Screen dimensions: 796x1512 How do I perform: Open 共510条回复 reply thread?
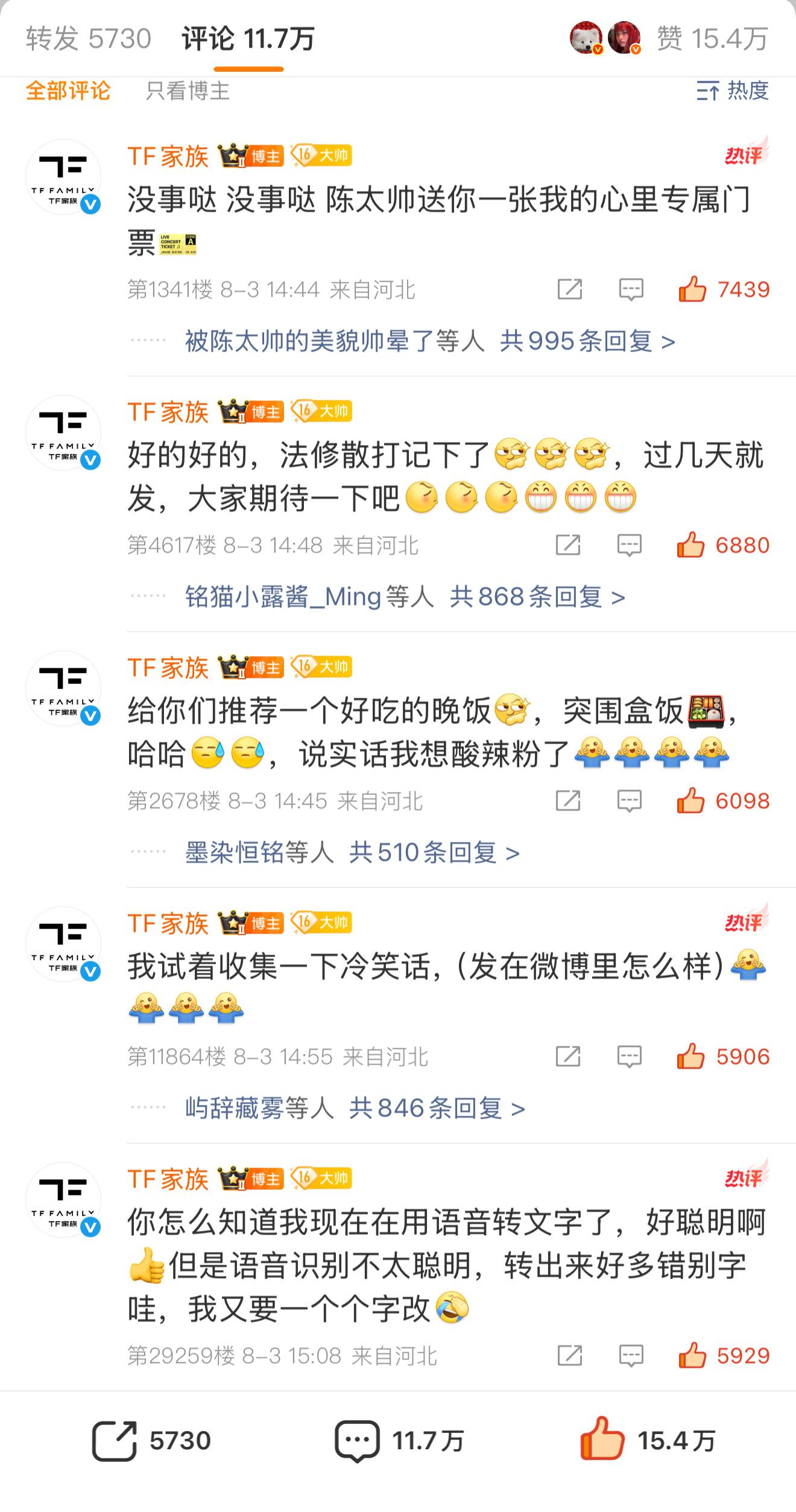tap(434, 853)
